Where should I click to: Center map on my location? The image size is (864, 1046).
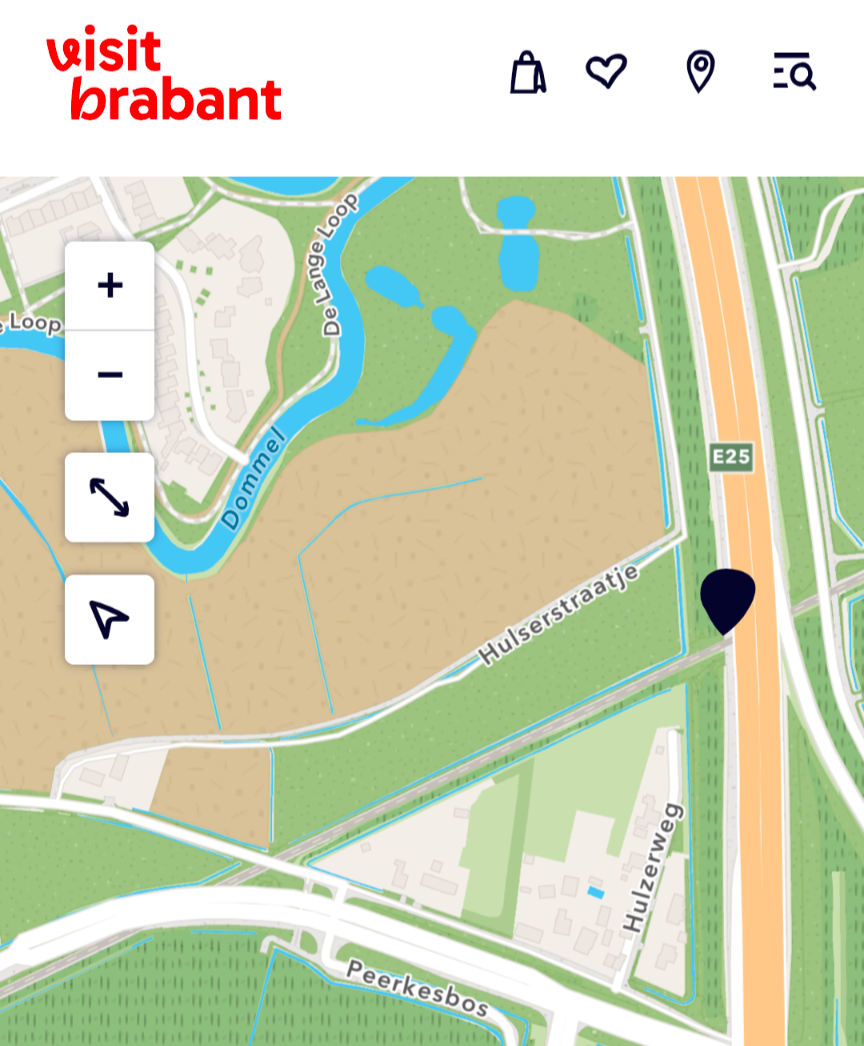click(x=110, y=619)
